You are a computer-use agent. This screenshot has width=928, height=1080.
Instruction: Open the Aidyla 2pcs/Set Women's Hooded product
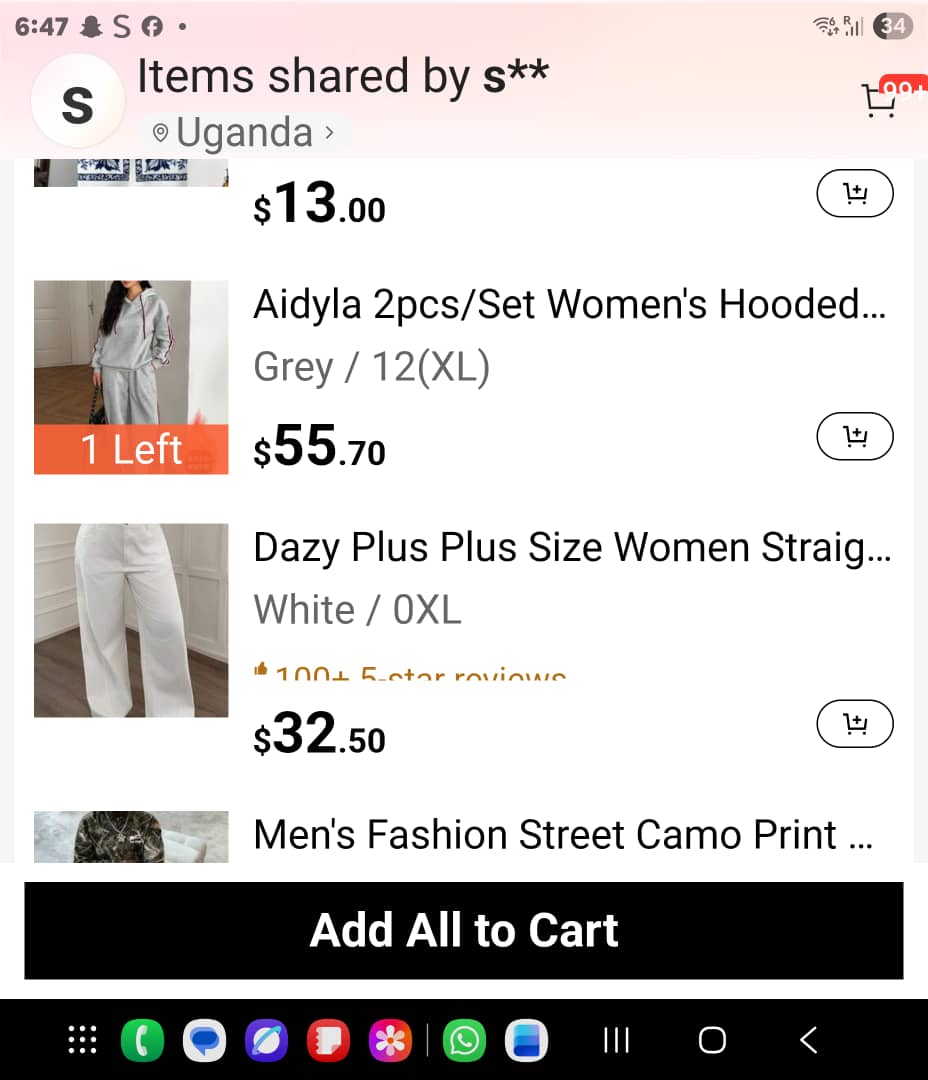[x=569, y=304]
